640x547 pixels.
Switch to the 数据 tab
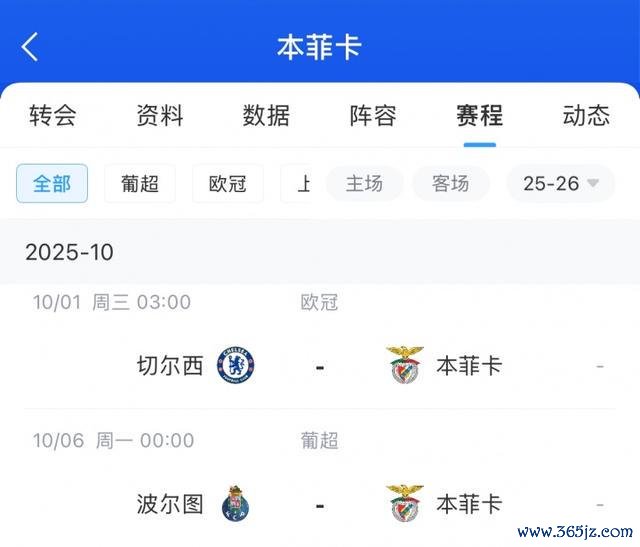(266, 116)
